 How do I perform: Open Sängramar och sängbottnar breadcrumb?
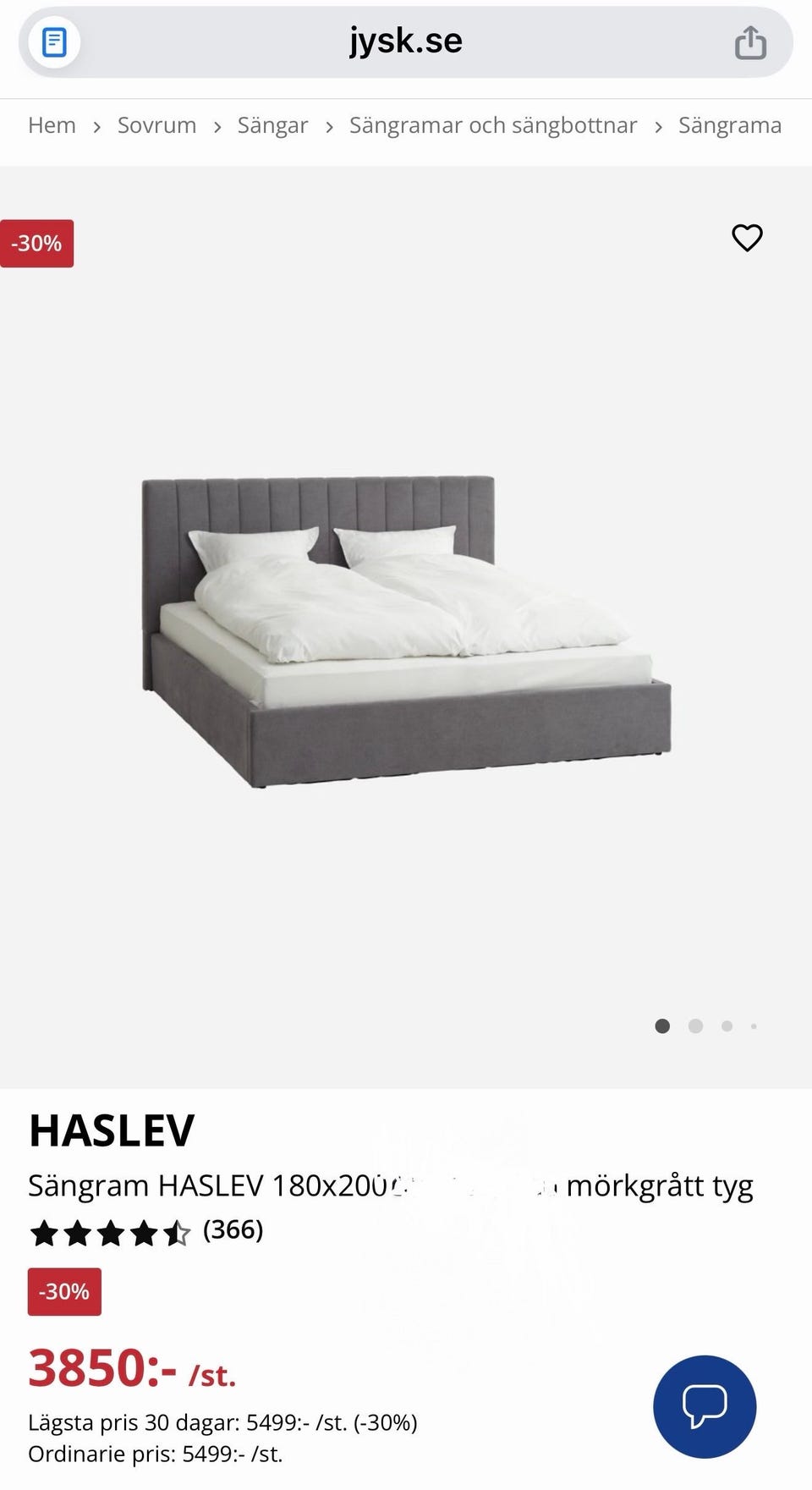tap(493, 125)
